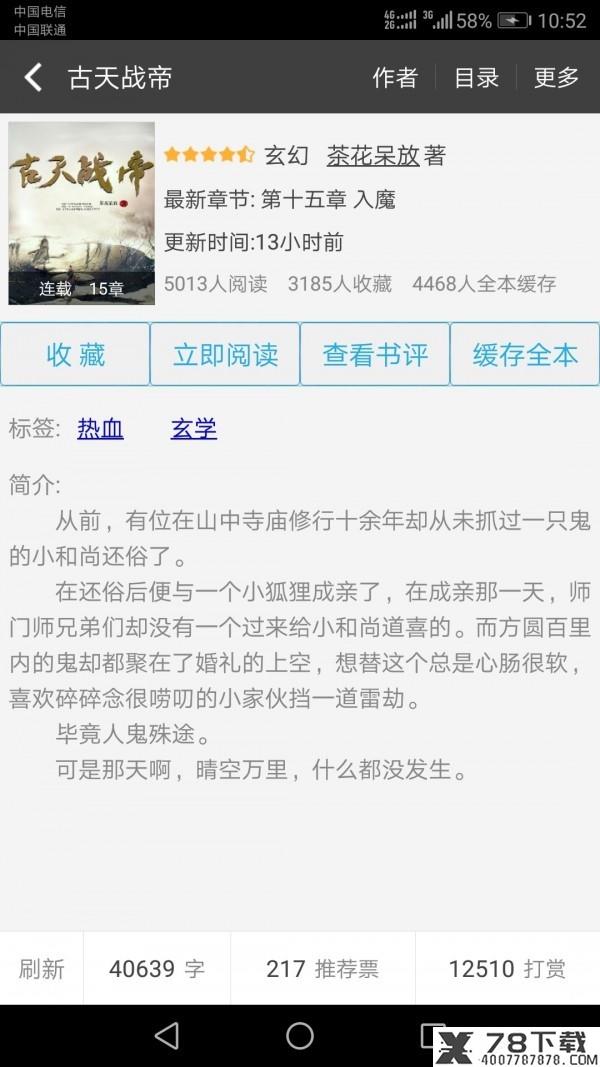Image resolution: width=600 pixels, height=1067 pixels.
Task: Open the 玄学 tag
Action: [x=194, y=429]
